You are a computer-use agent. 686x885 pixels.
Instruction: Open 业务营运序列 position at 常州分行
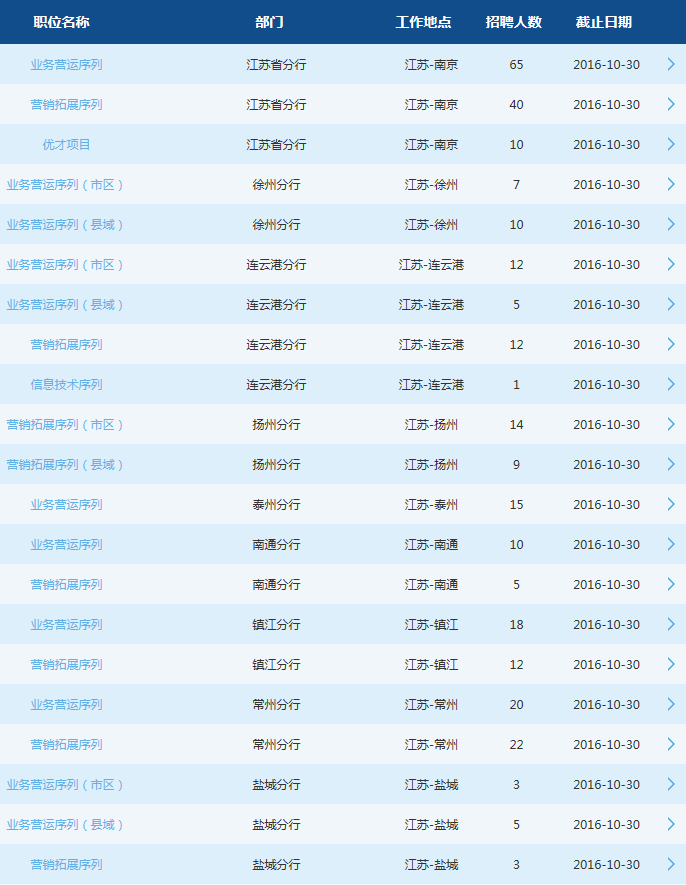(66, 705)
